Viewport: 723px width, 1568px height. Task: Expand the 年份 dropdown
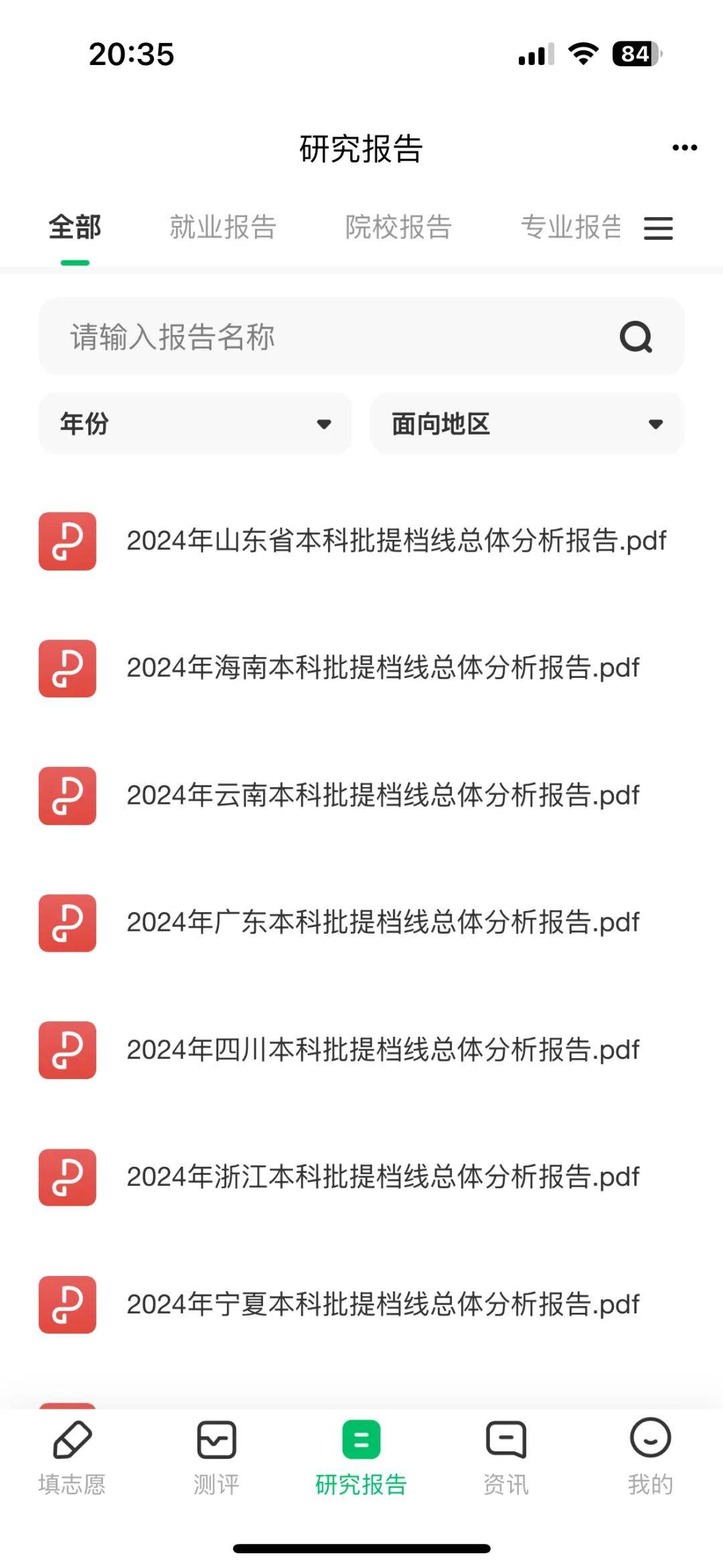195,423
